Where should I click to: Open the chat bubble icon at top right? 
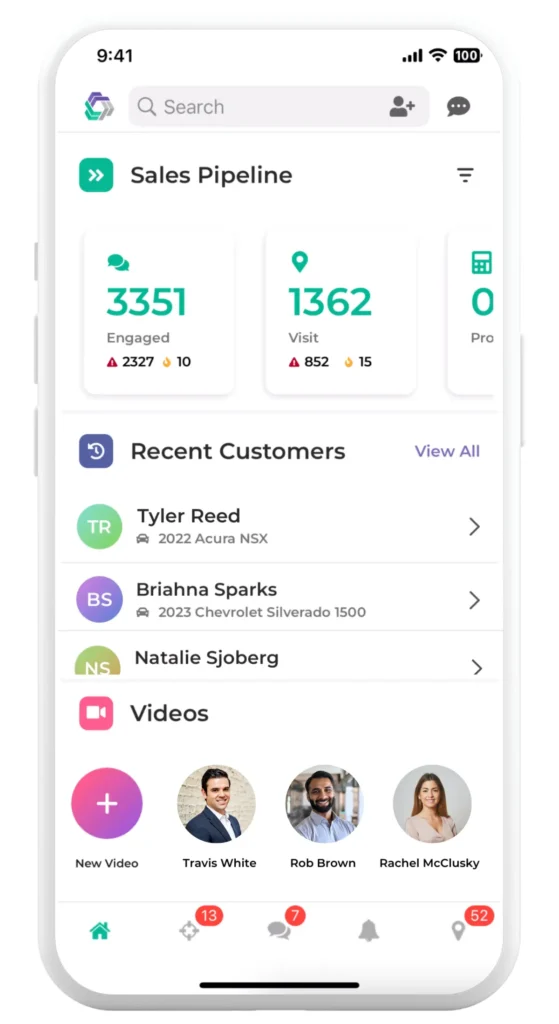pyautogui.click(x=458, y=106)
